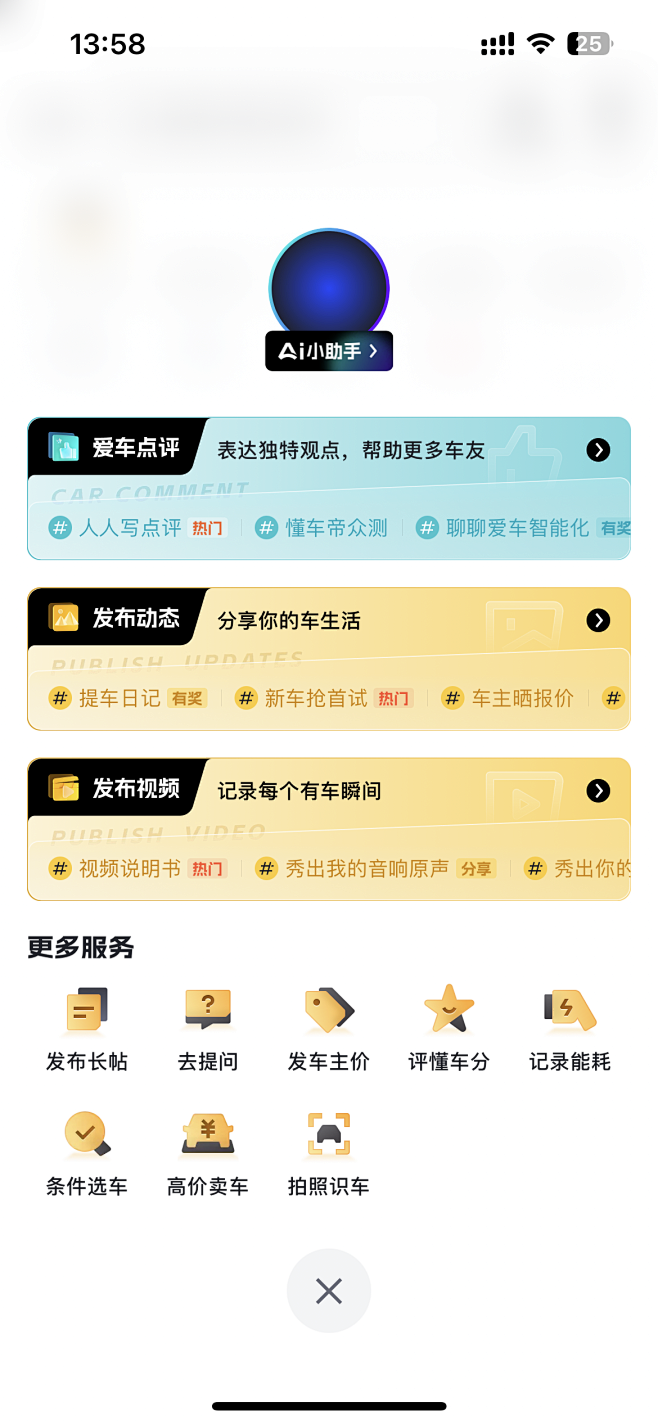658x1424 pixels.
Task: Open the 发布视频 card arrow
Action: click(598, 791)
